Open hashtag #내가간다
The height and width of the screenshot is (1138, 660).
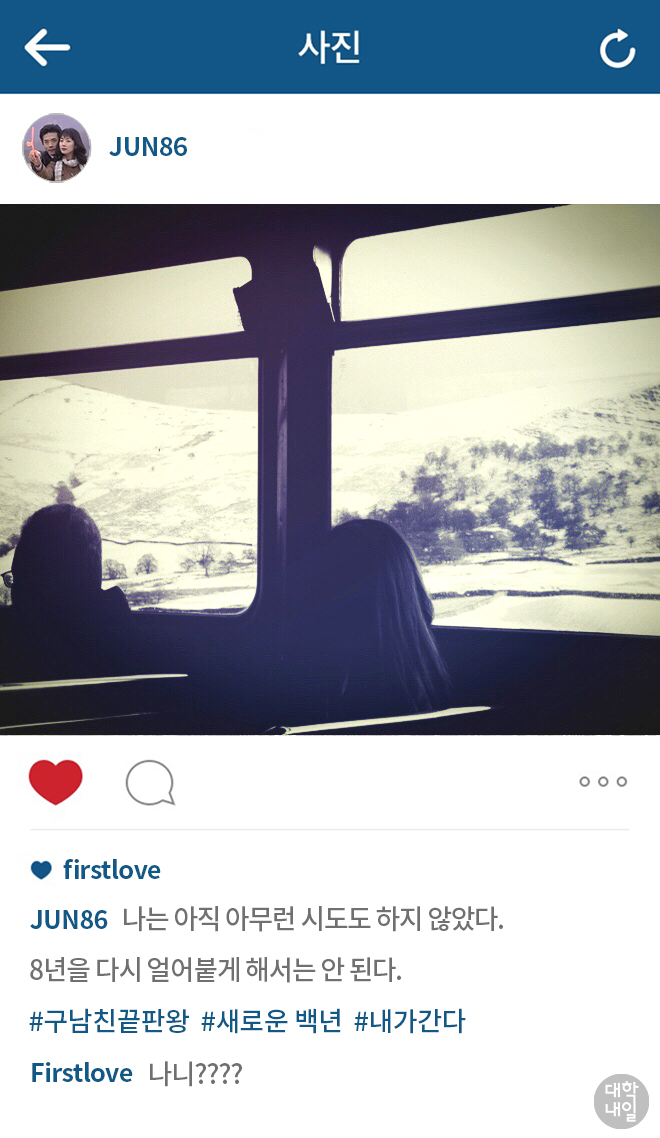[x=409, y=1021]
